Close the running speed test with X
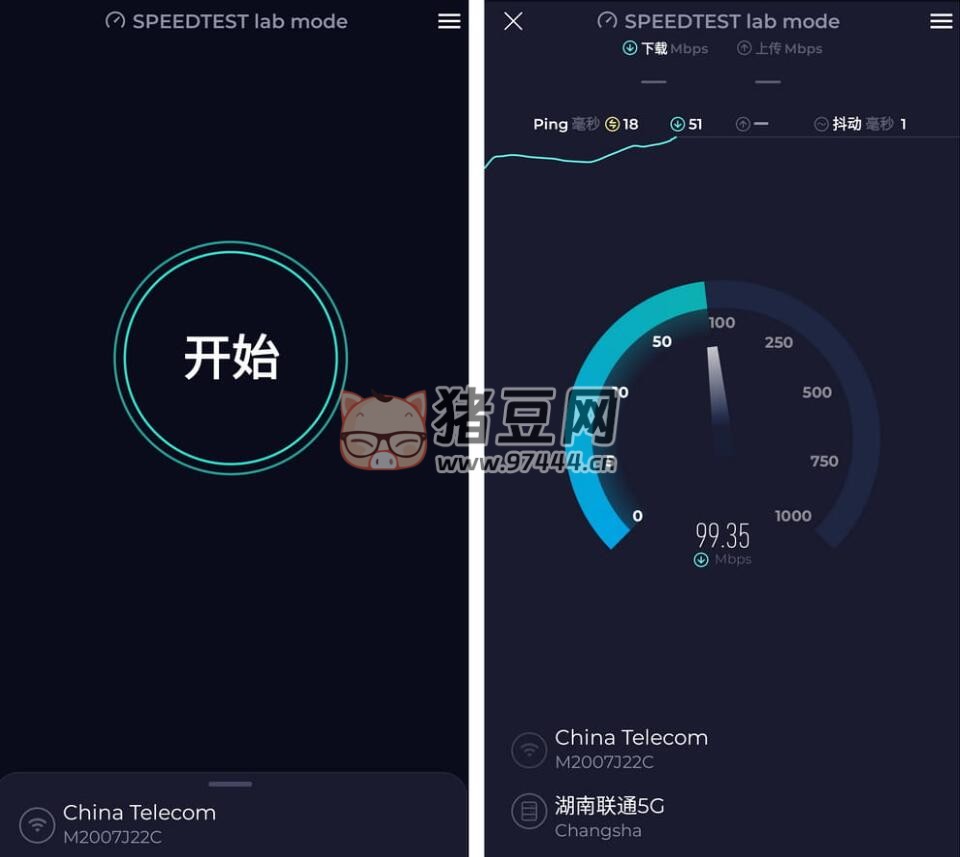Viewport: 960px width, 857px height. (x=513, y=21)
